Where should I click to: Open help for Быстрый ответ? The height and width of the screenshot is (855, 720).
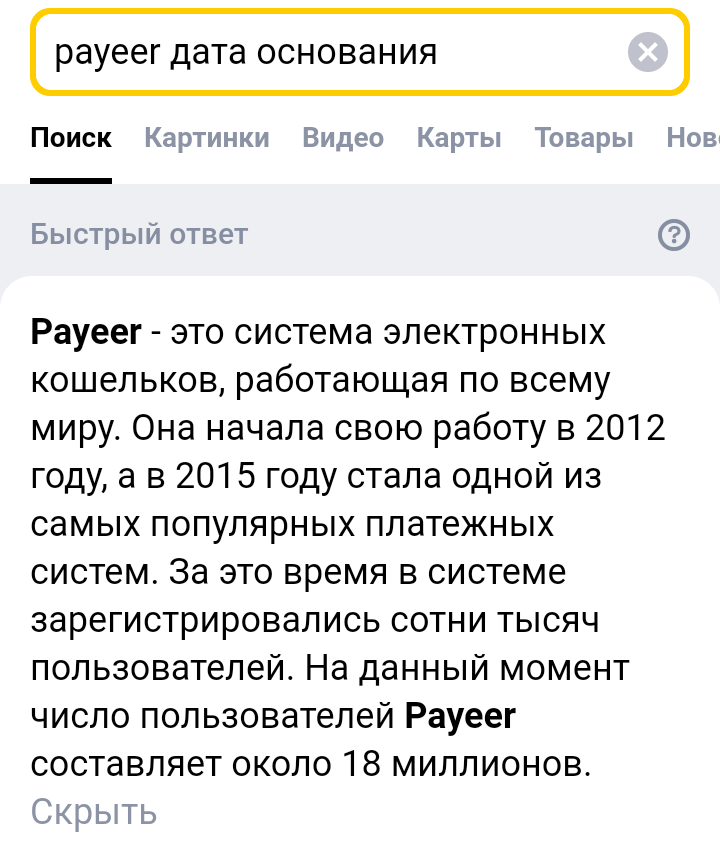674,235
